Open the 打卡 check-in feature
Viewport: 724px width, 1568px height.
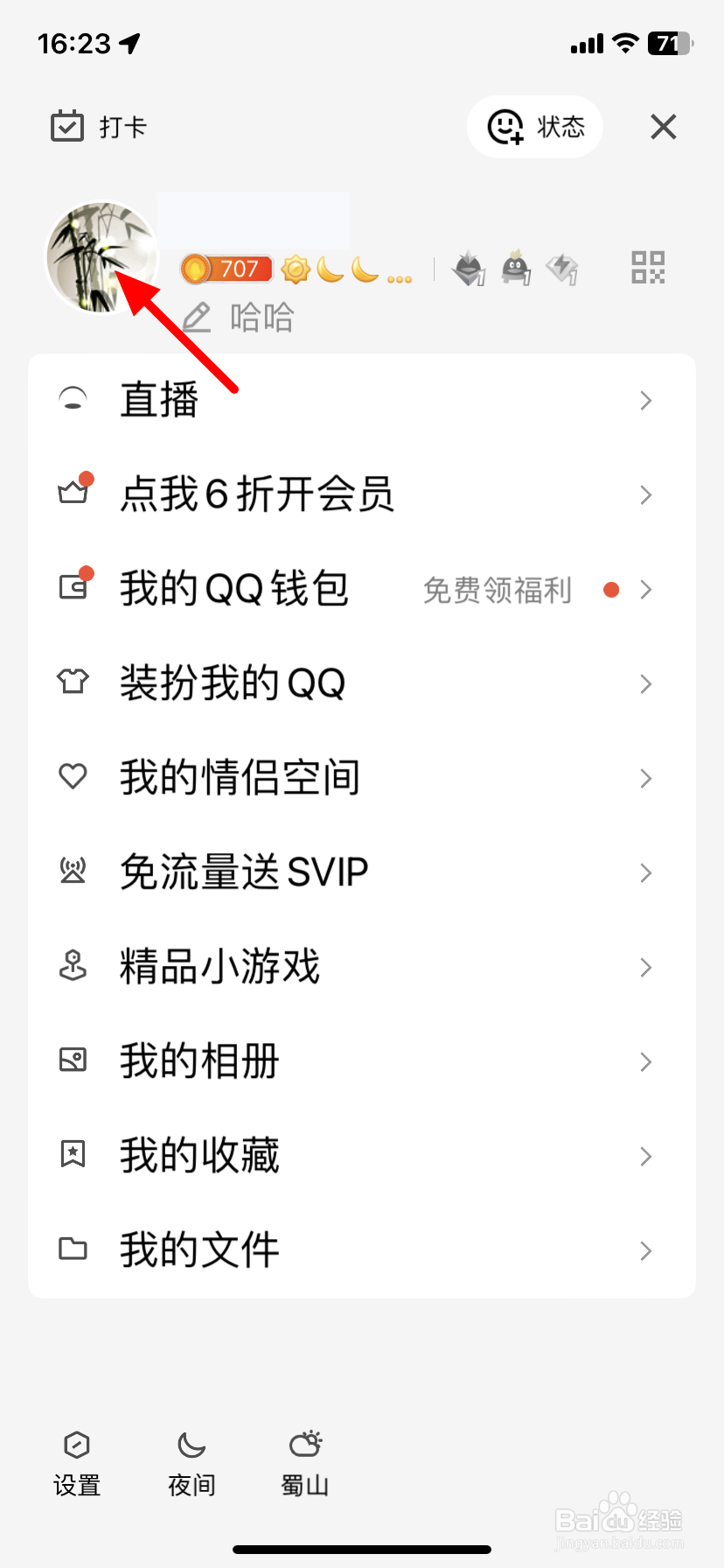pyautogui.click(x=98, y=127)
